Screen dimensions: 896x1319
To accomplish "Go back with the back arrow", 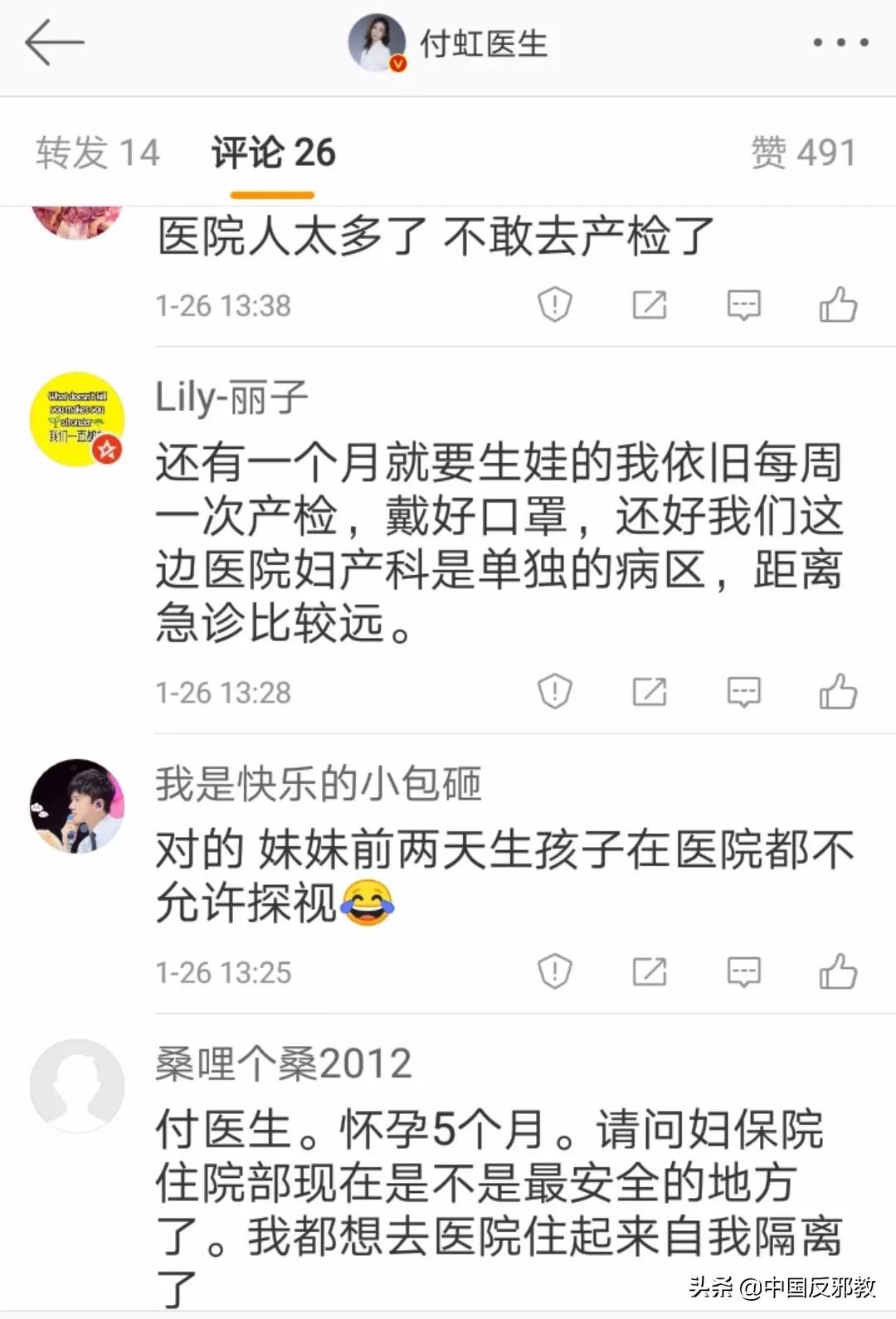I will tap(55, 40).
